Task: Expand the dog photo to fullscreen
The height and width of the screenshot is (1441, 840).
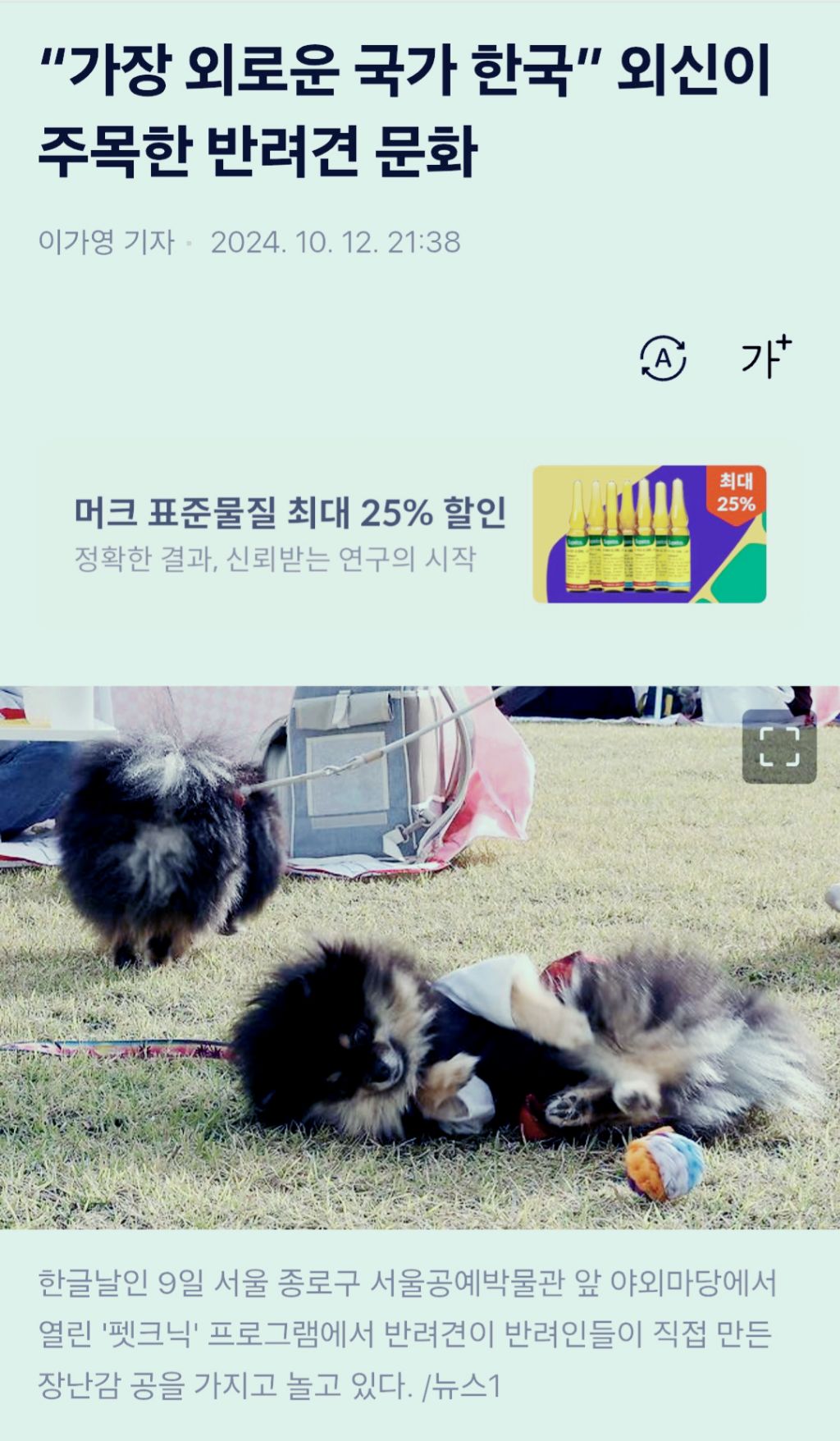Action: click(x=779, y=747)
